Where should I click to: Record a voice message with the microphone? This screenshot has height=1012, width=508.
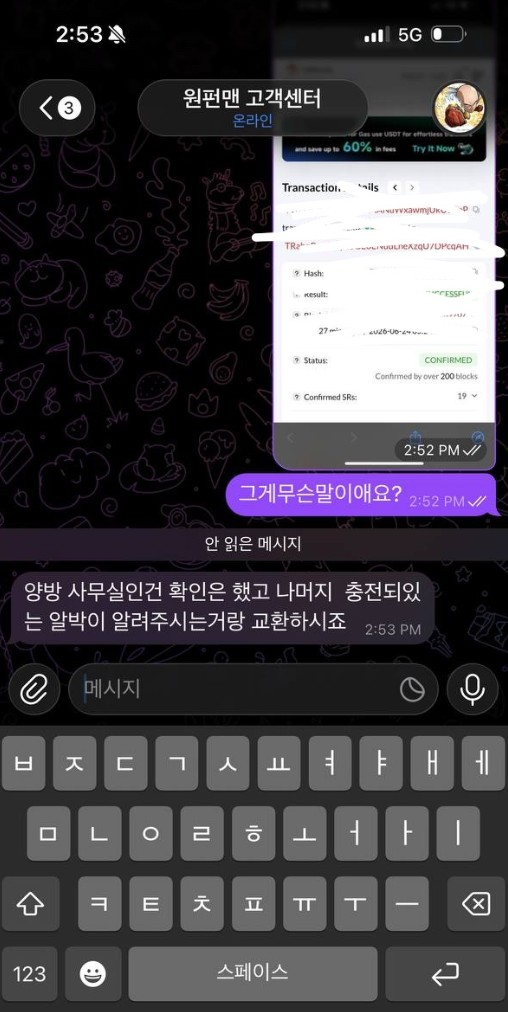click(472, 689)
